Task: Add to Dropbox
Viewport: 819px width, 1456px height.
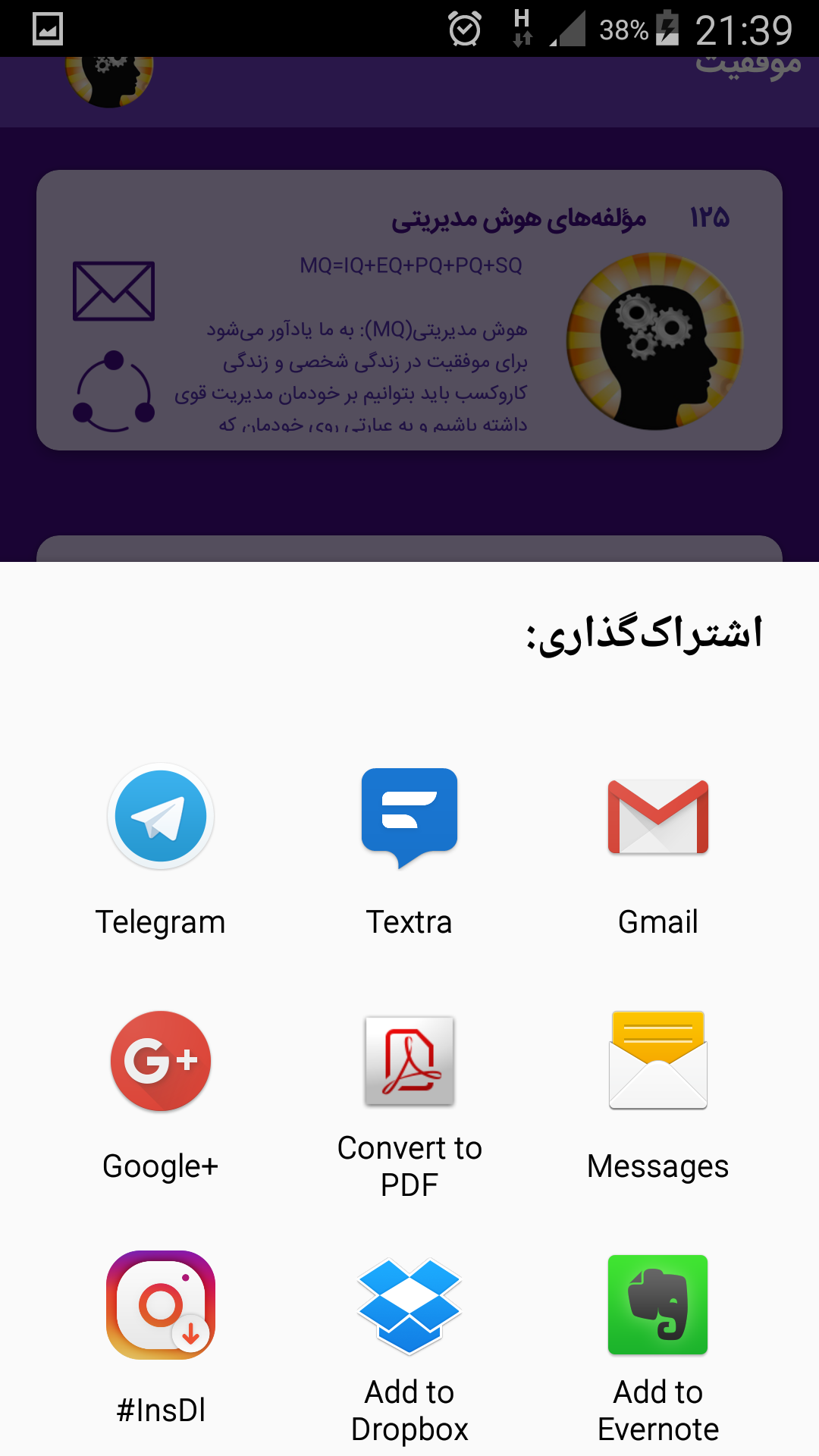Action: click(409, 1350)
